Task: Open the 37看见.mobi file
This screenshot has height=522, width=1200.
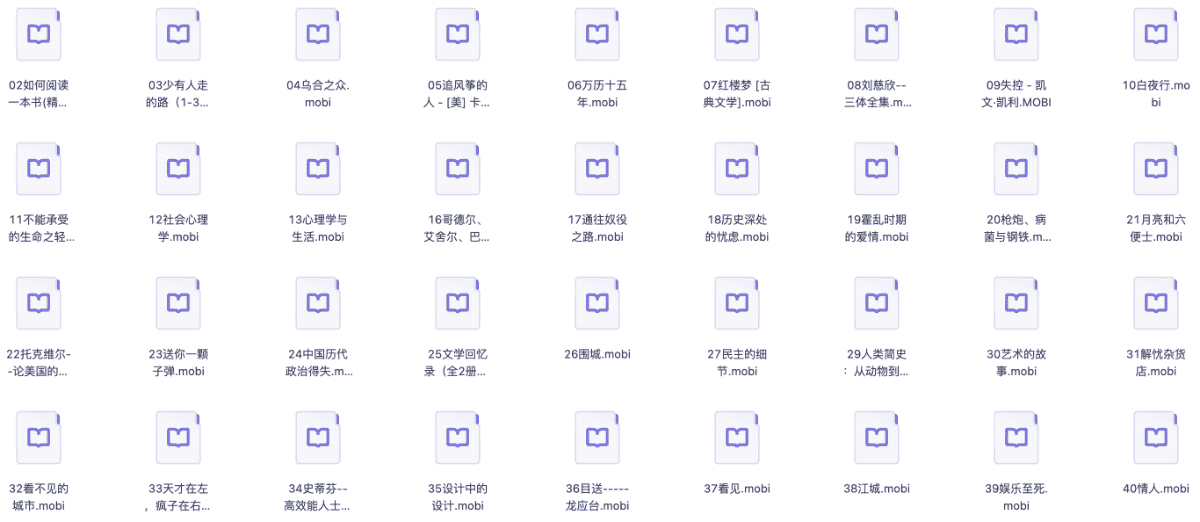Action: click(737, 438)
